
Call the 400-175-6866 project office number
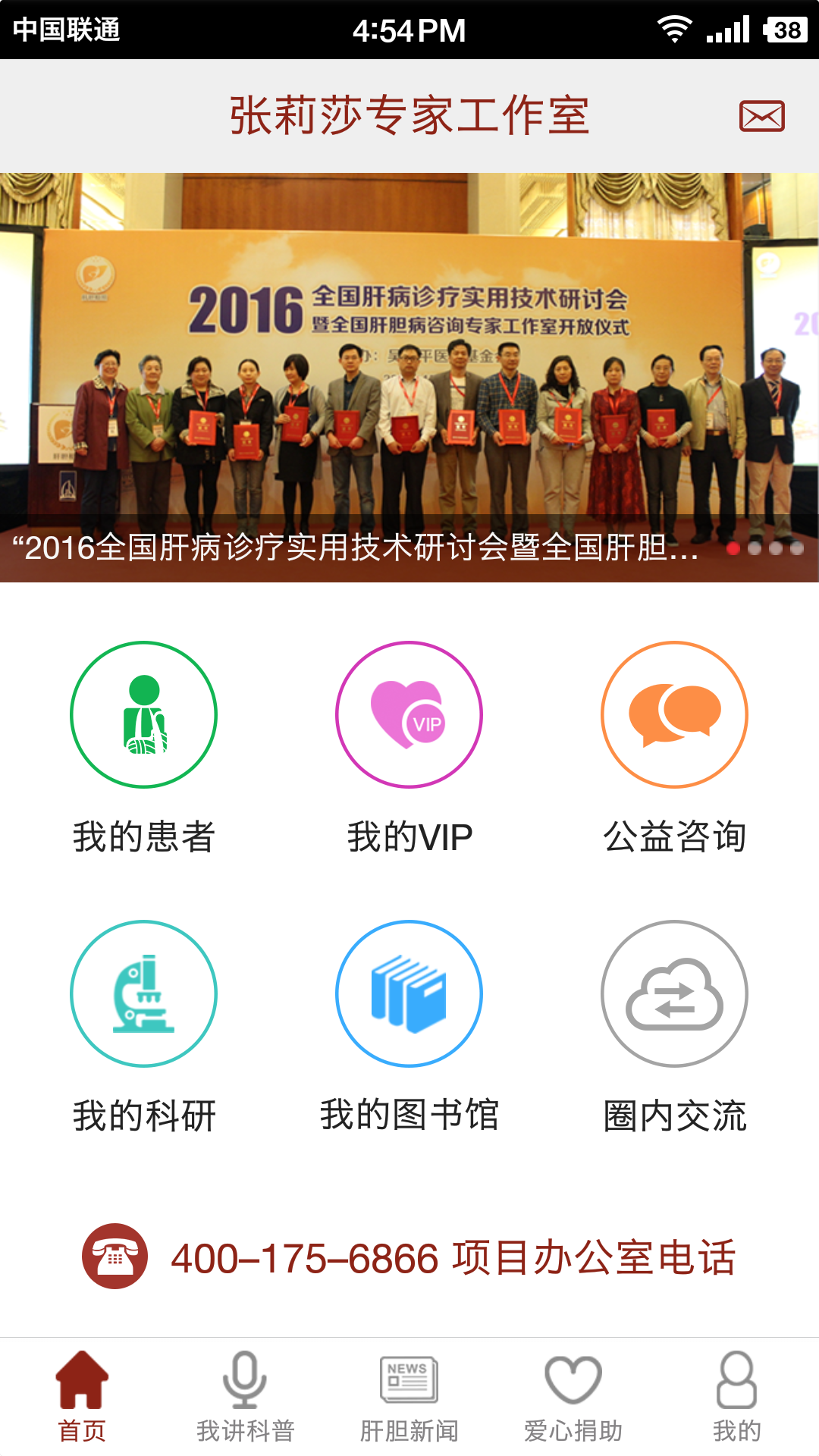[409, 1257]
